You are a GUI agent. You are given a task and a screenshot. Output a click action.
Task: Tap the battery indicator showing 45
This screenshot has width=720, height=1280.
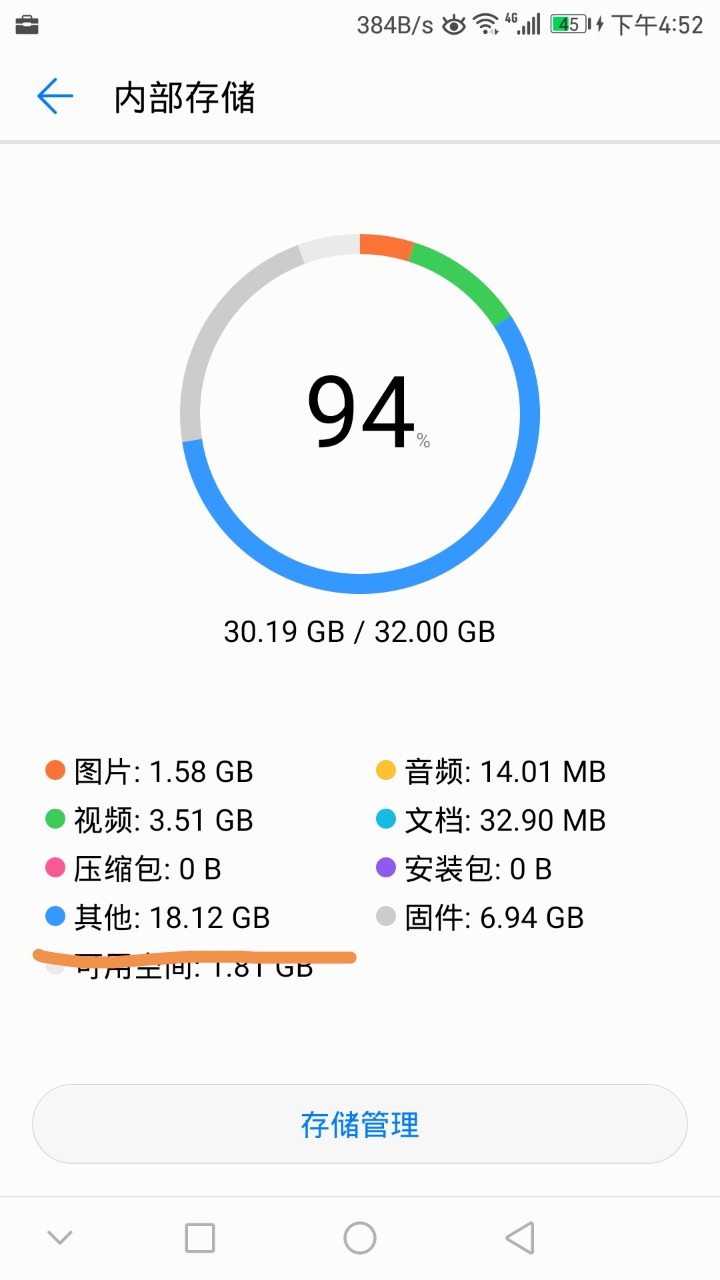(x=568, y=22)
